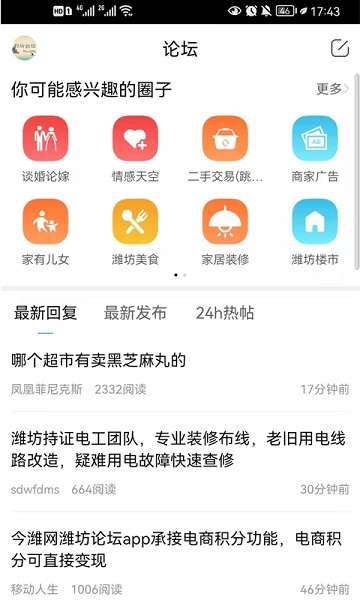Viewport: 360px width, 600px height.
Task: Open 更多 to see more circles
Action: pos(332,89)
